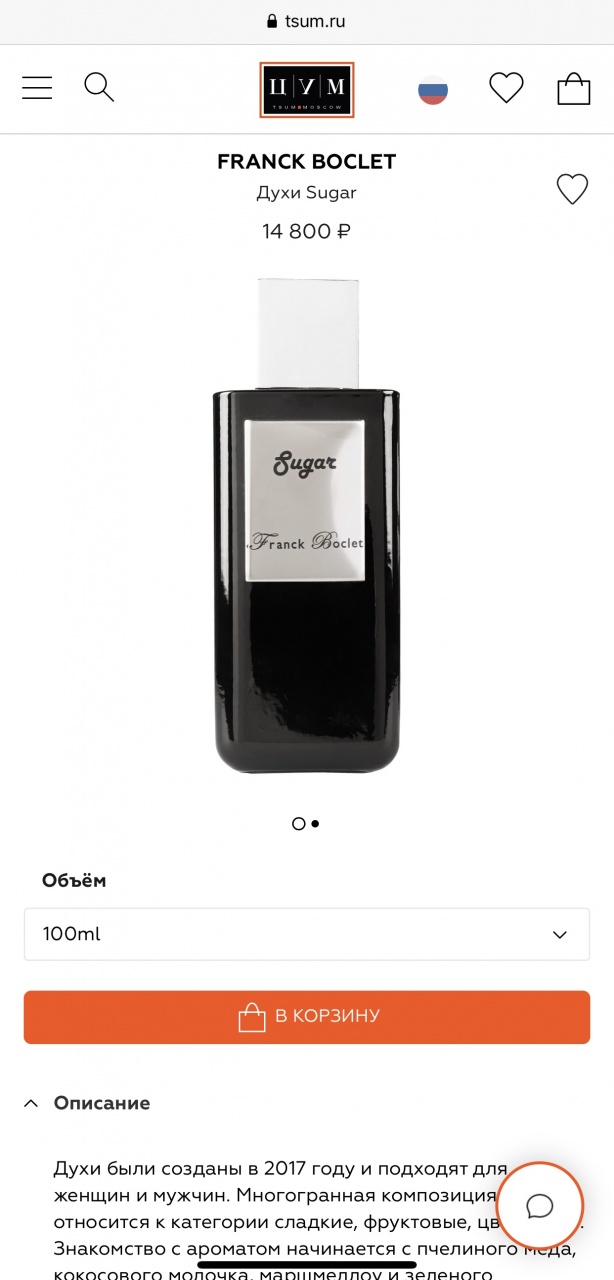Open the support chat bubble
The height and width of the screenshot is (1280, 614).
(540, 1204)
